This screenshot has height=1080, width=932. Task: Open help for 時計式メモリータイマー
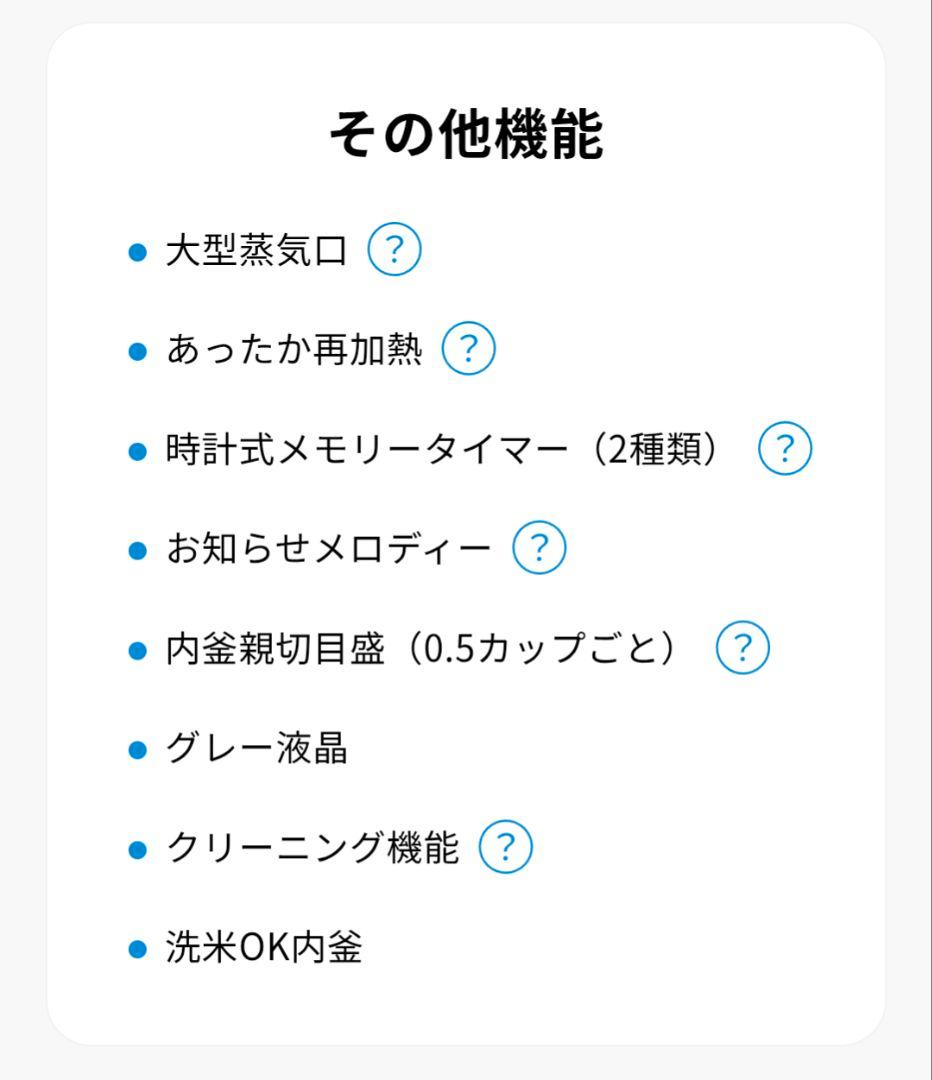784,449
